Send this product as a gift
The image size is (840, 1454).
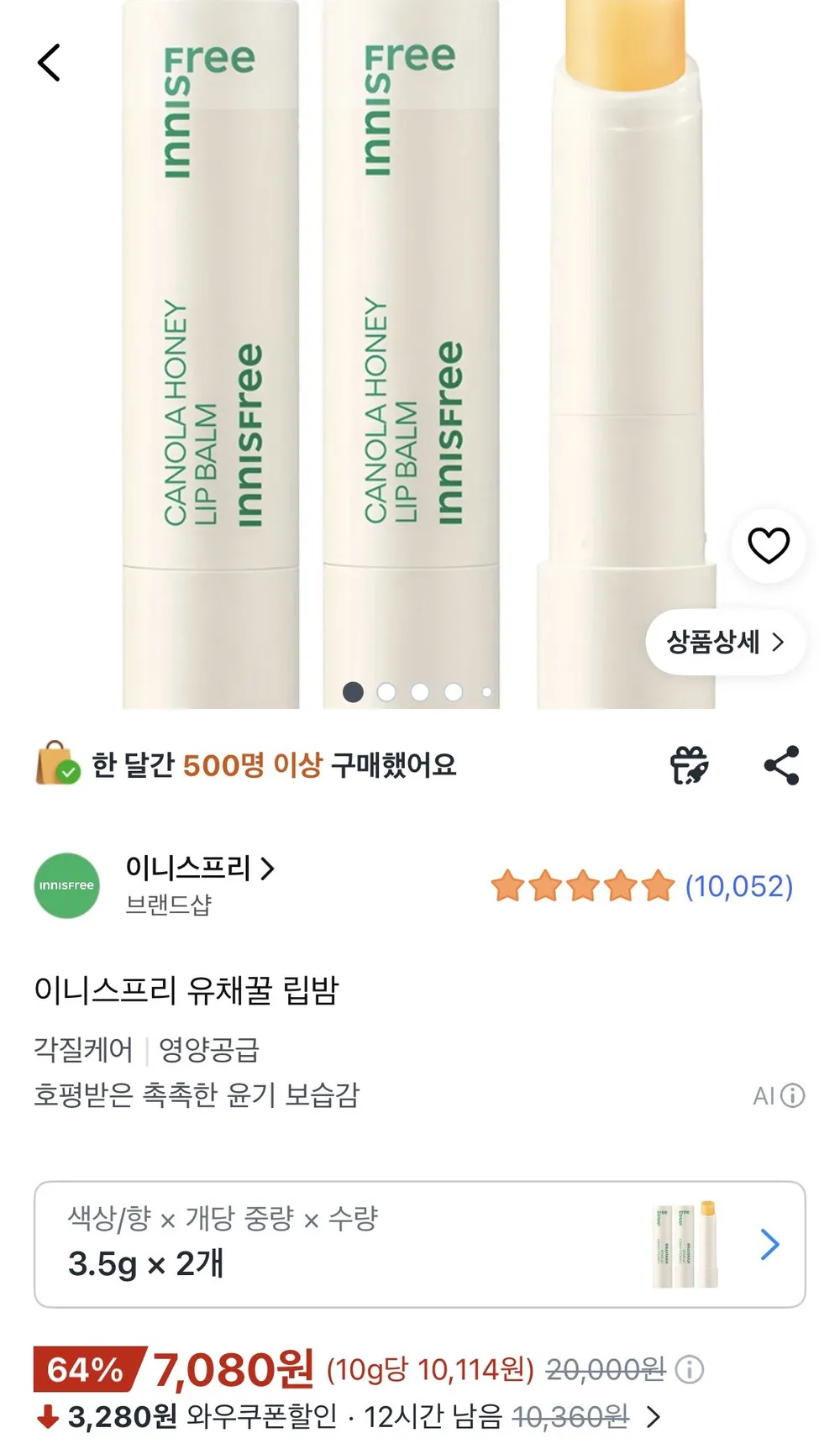(689, 765)
